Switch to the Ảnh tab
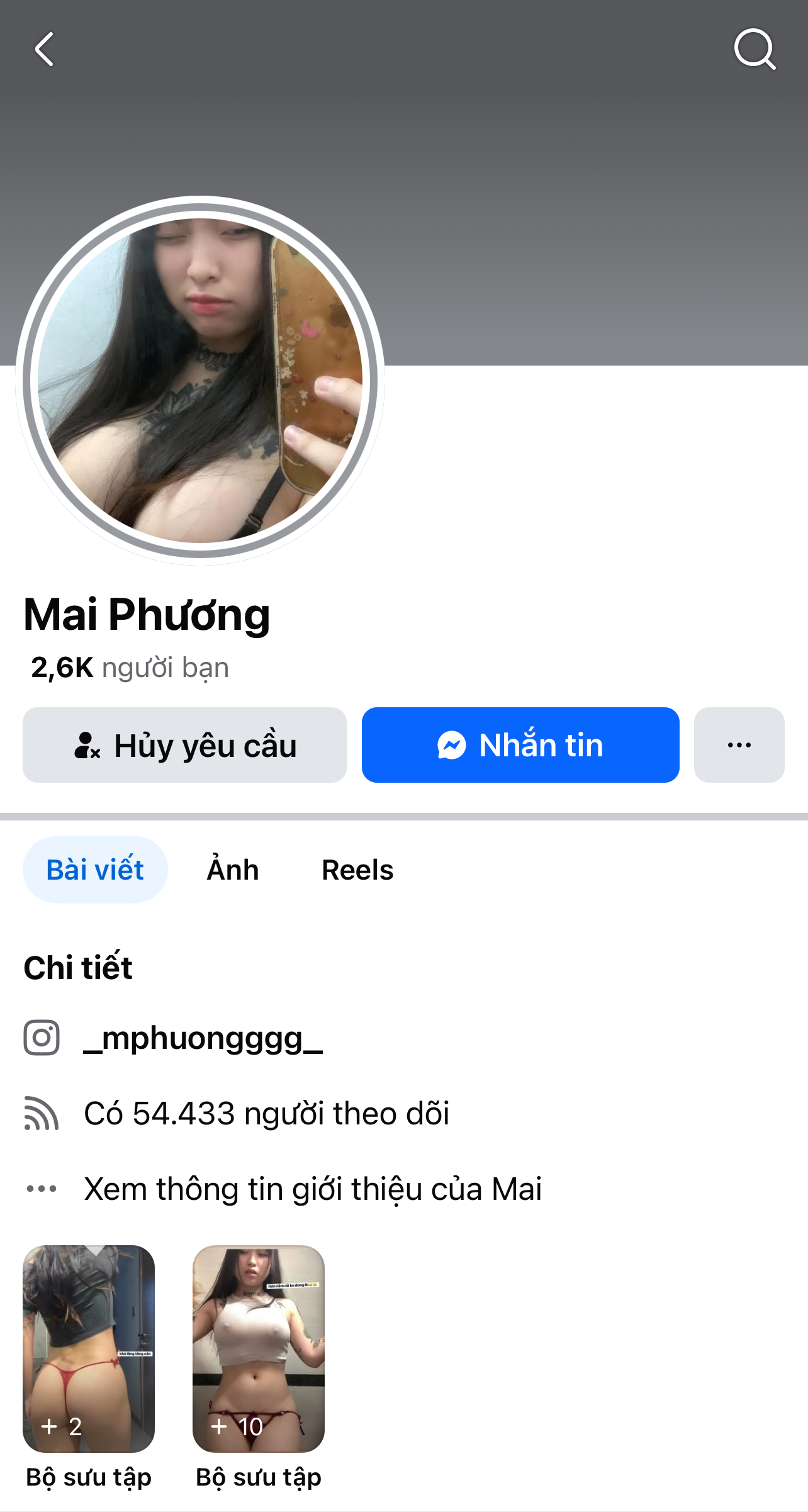This screenshot has height=1512, width=808. [233, 870]
